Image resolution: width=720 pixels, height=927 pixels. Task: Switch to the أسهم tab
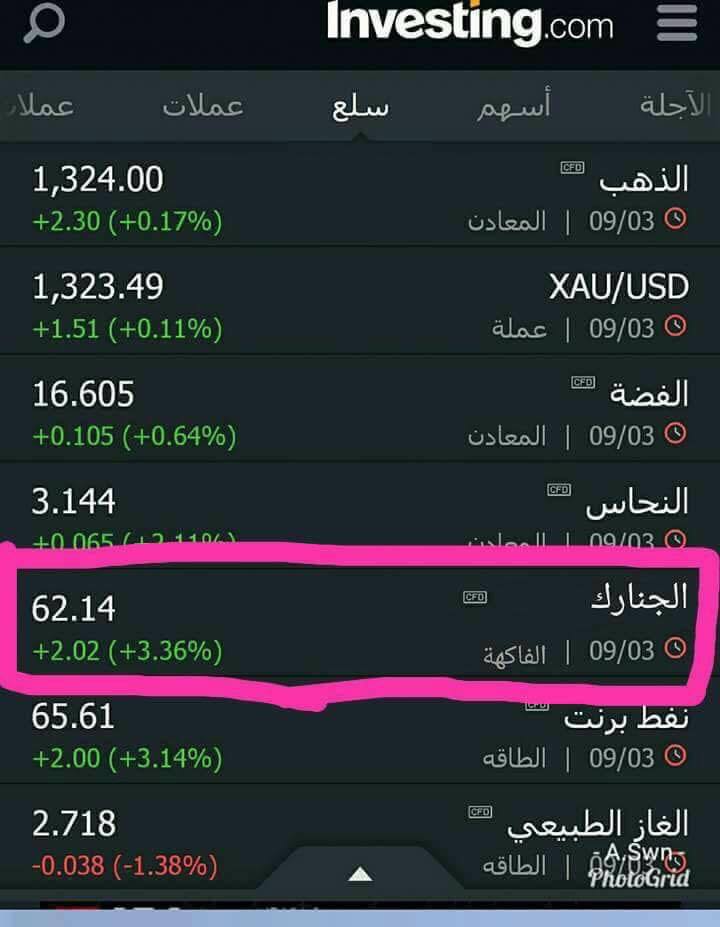click(513, 106)
